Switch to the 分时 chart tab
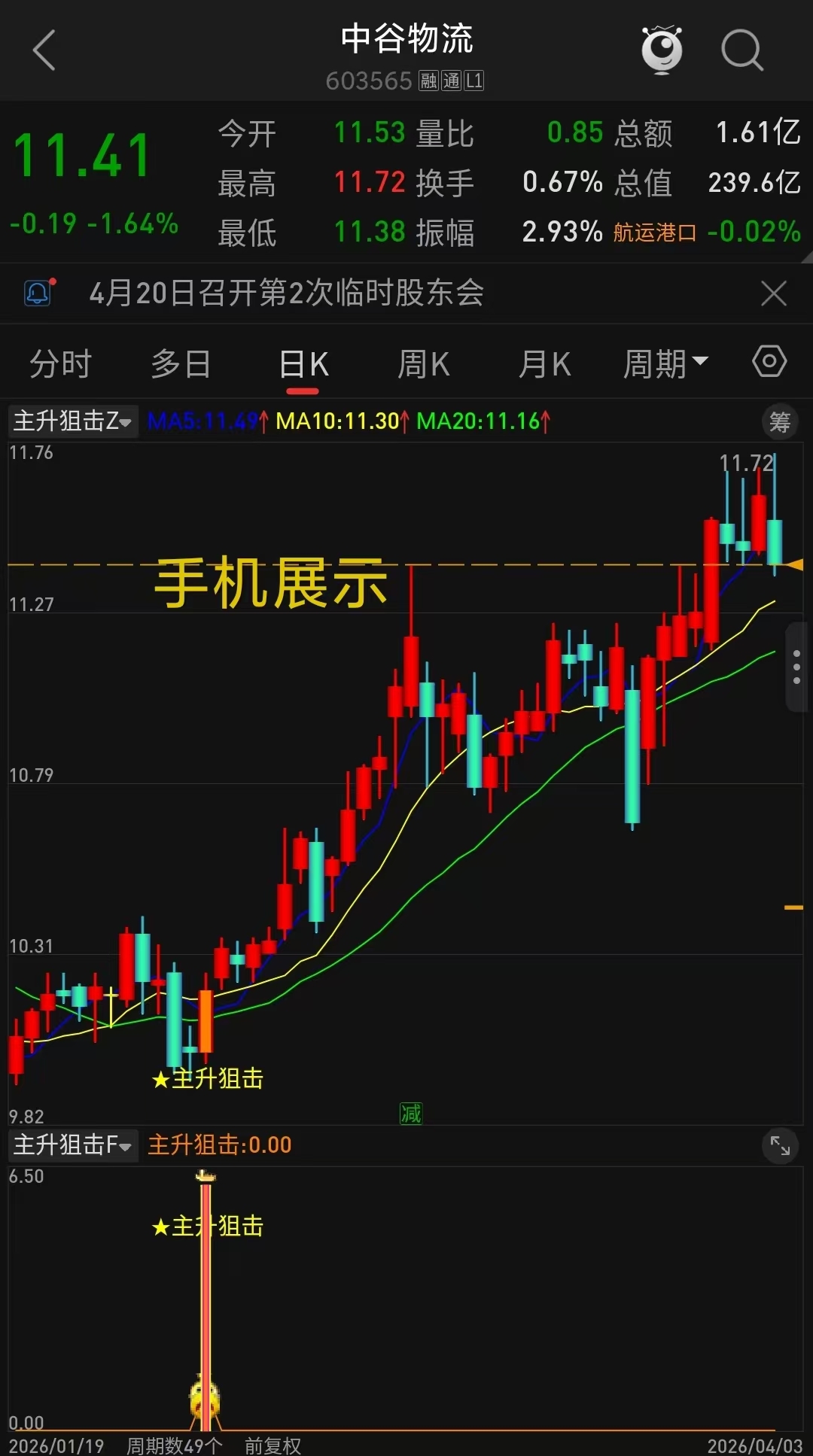Image resolution: width=813 pixels, height=1456 pixels. coord(60,365)
